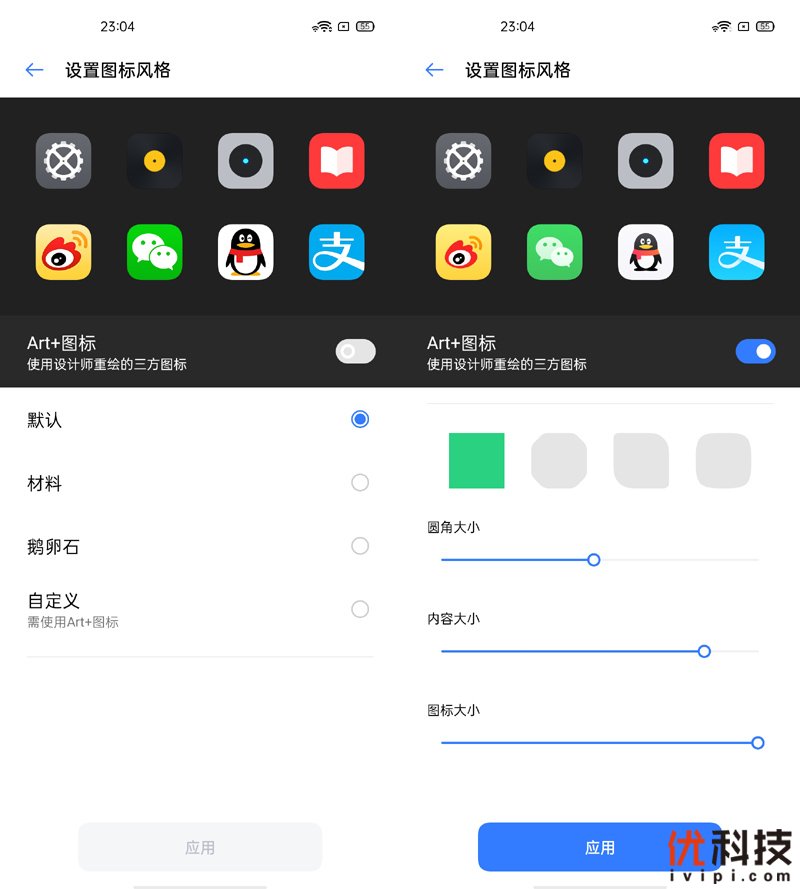The height and width of the screenshot is (889, 800).
Task: Tap the Alipay icon in the icon preview
Action: coord(336,251)
